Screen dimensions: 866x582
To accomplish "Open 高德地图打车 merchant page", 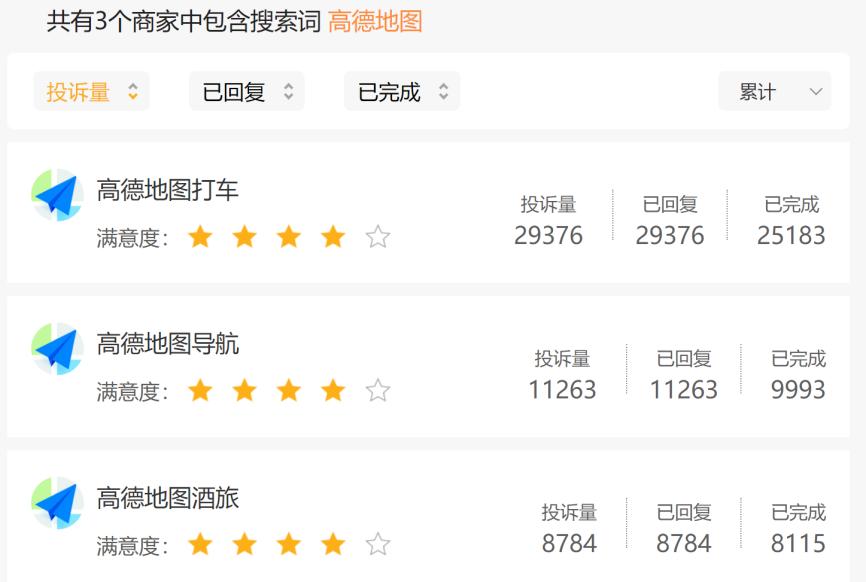I will tap(168, 190).
